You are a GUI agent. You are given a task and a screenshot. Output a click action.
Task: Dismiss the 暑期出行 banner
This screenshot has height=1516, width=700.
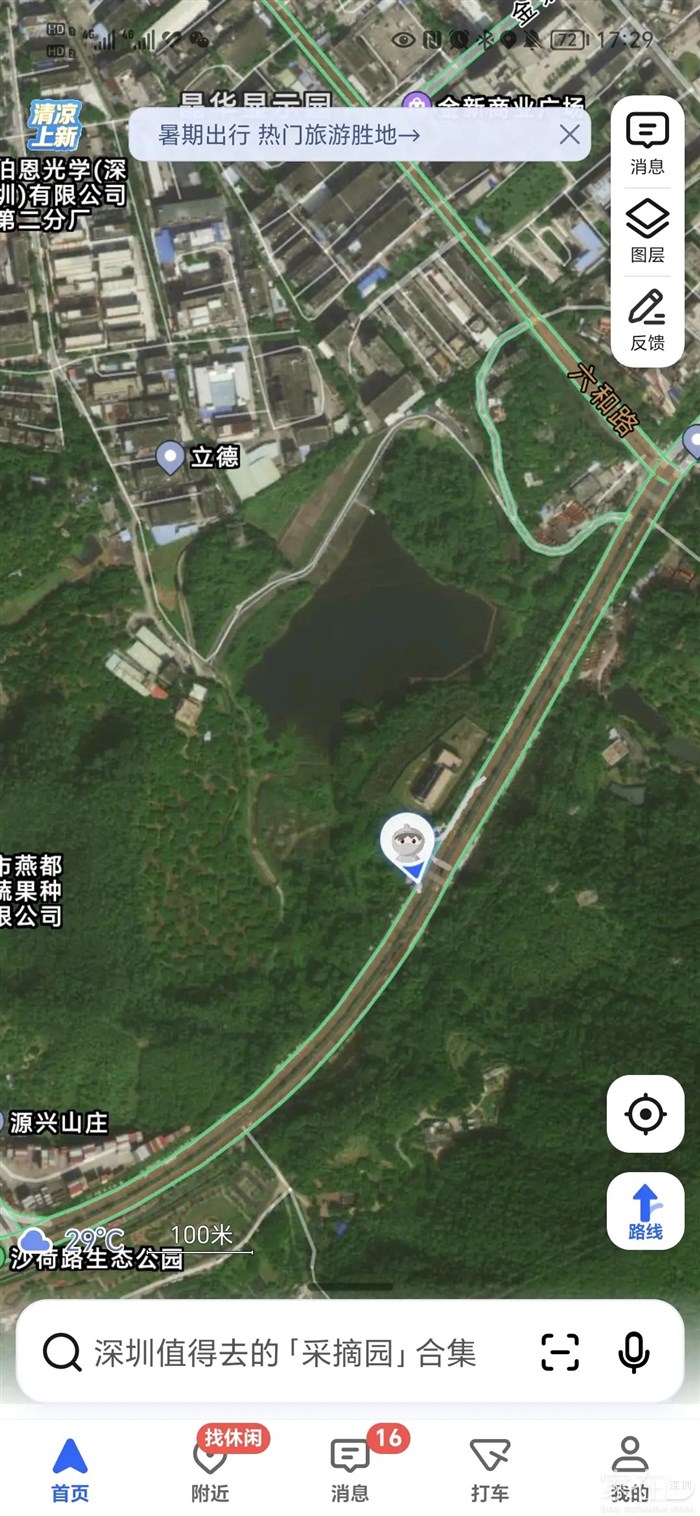(569, 135)
